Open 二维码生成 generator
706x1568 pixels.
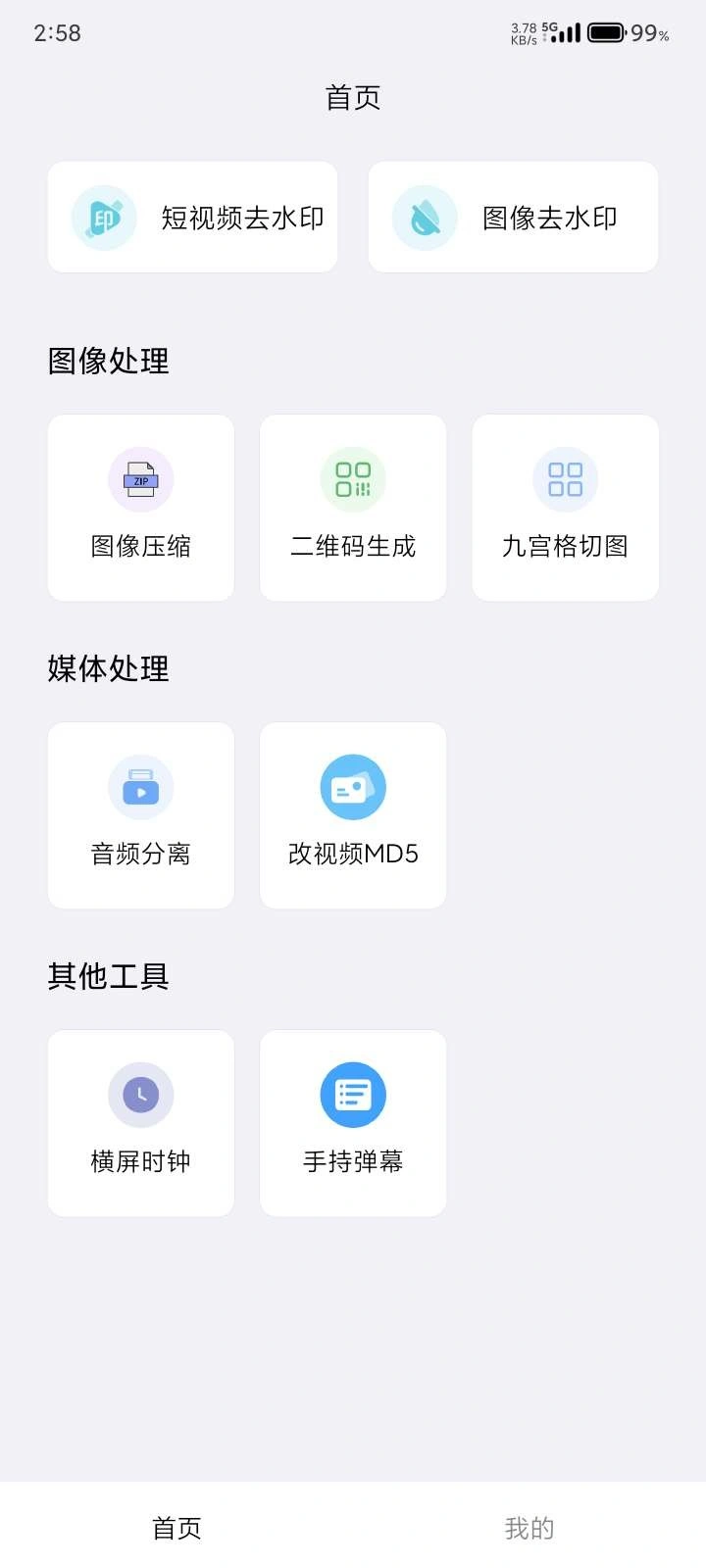coord(353,508)
